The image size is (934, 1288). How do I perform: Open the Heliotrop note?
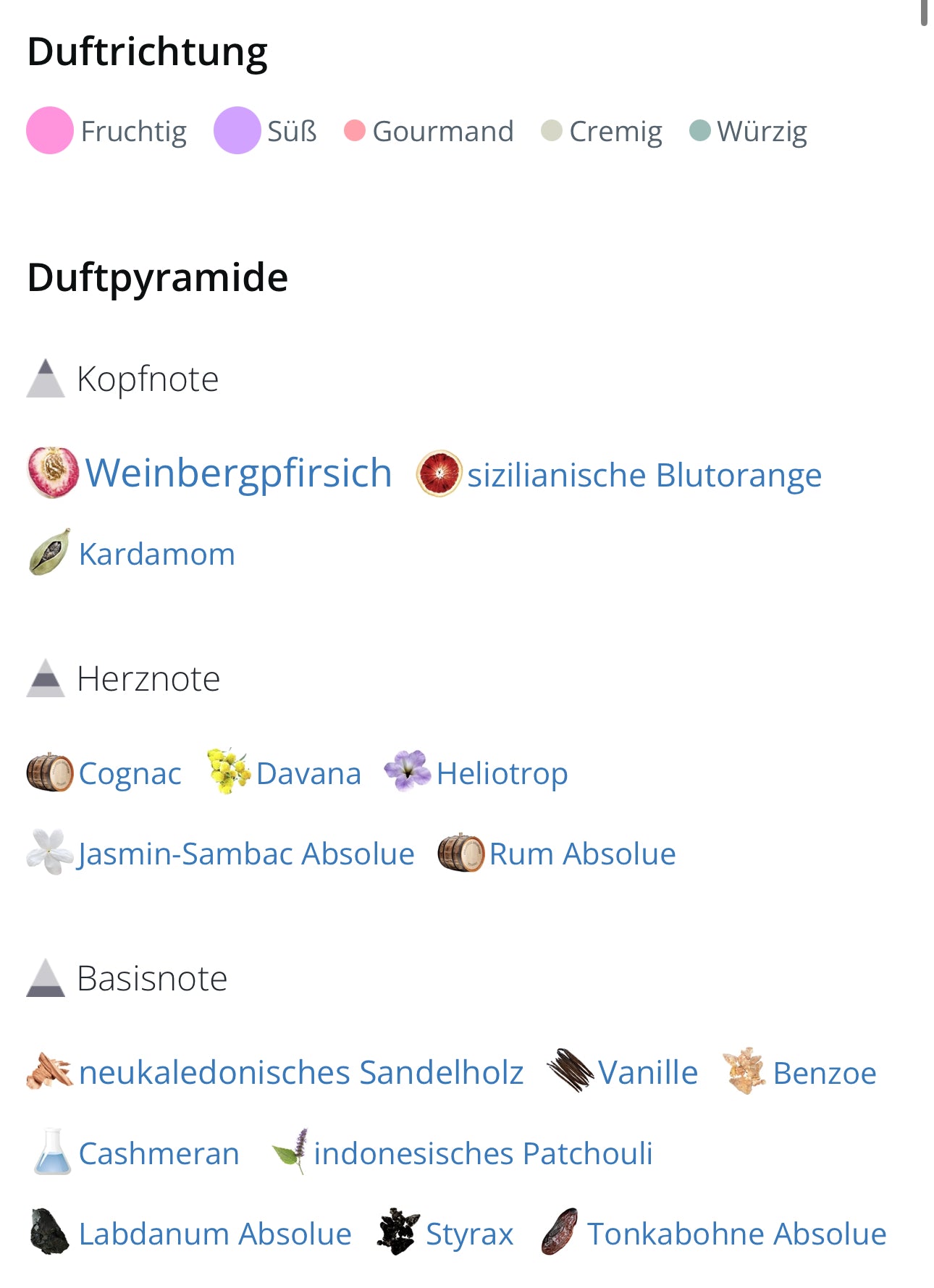click(502, 773)
